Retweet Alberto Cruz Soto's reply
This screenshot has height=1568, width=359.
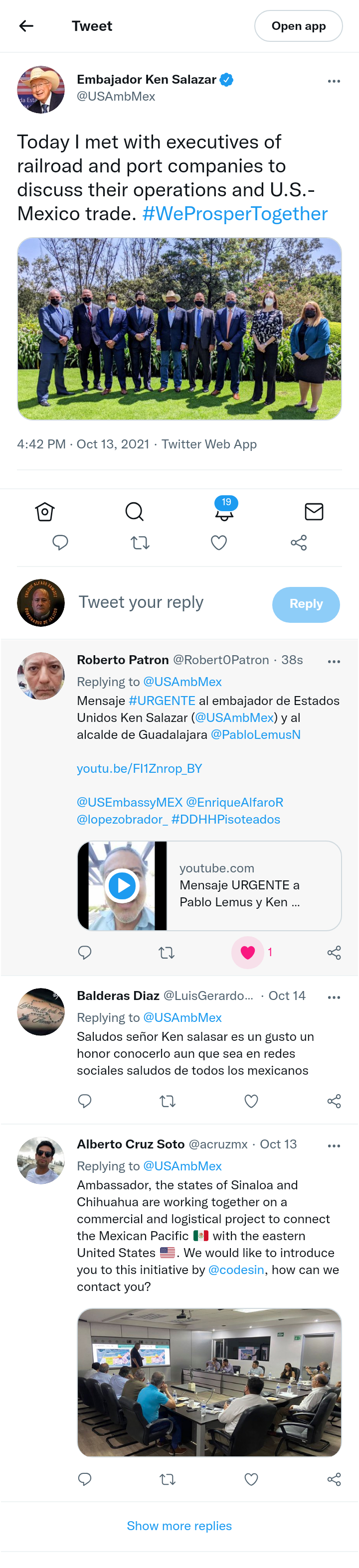point(167,1479)
